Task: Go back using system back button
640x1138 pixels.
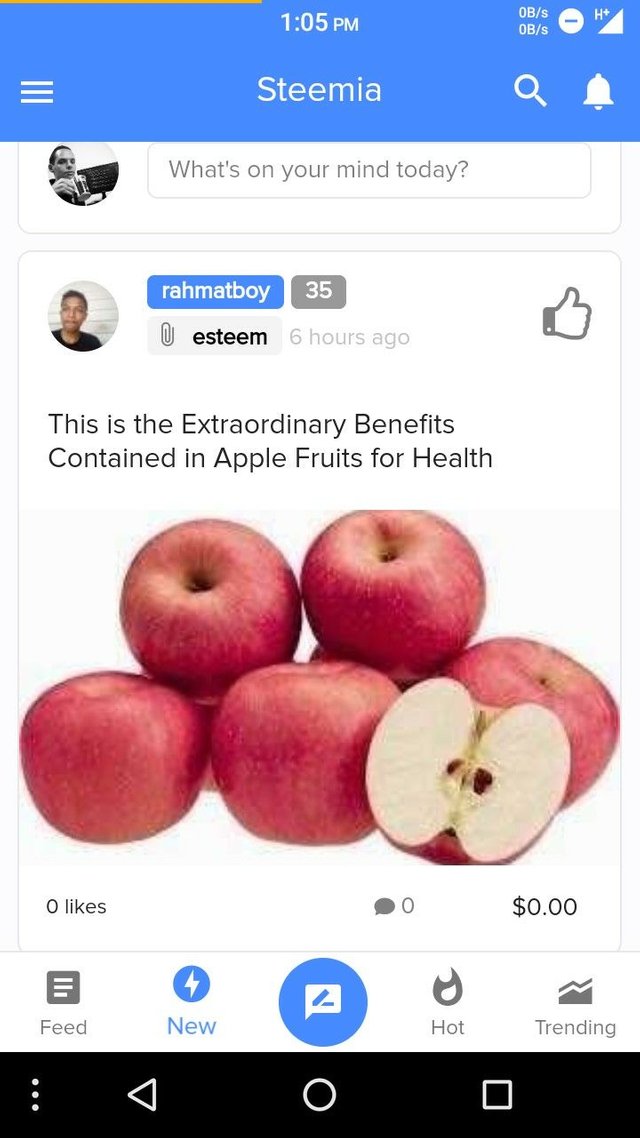Action: point(142,1095)
